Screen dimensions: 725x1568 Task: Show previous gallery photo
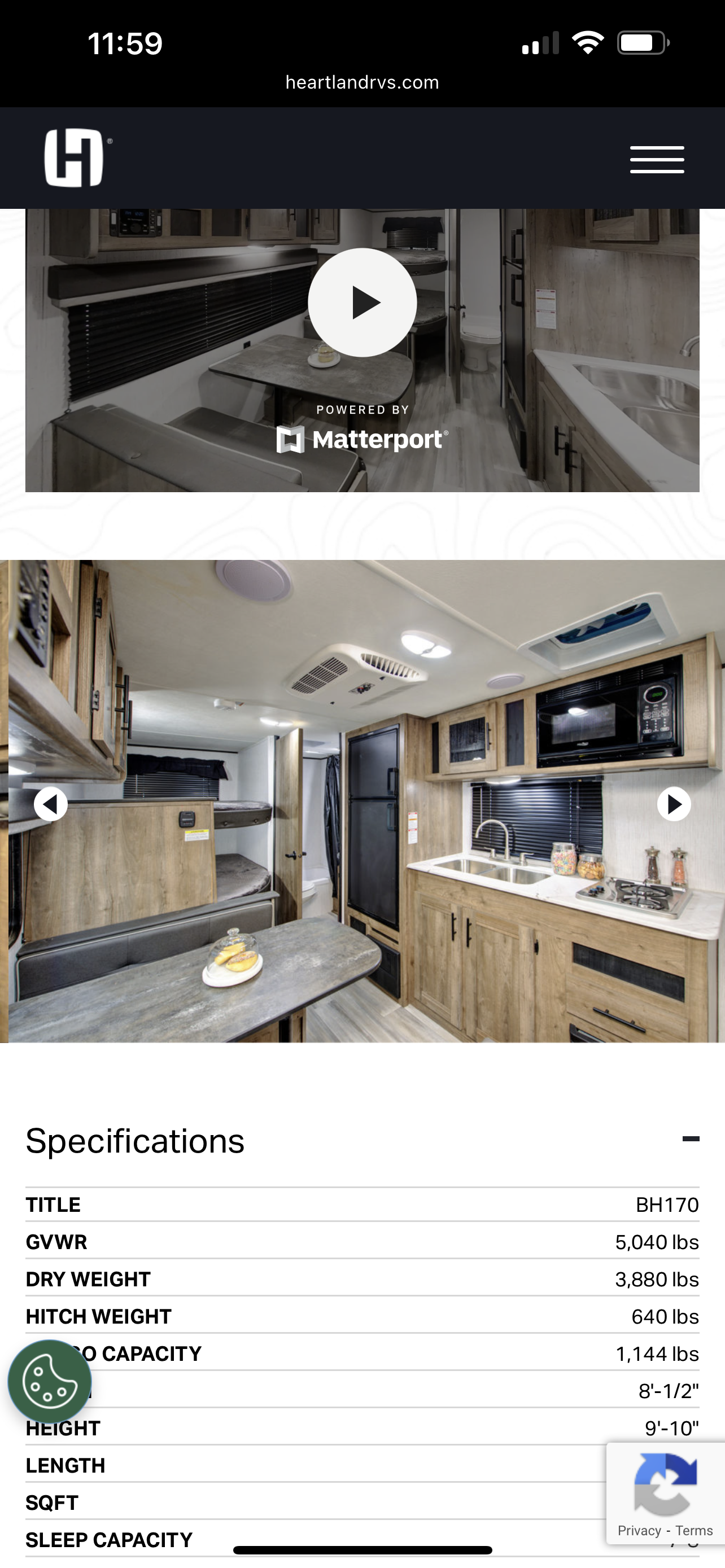tap(50, 804)
